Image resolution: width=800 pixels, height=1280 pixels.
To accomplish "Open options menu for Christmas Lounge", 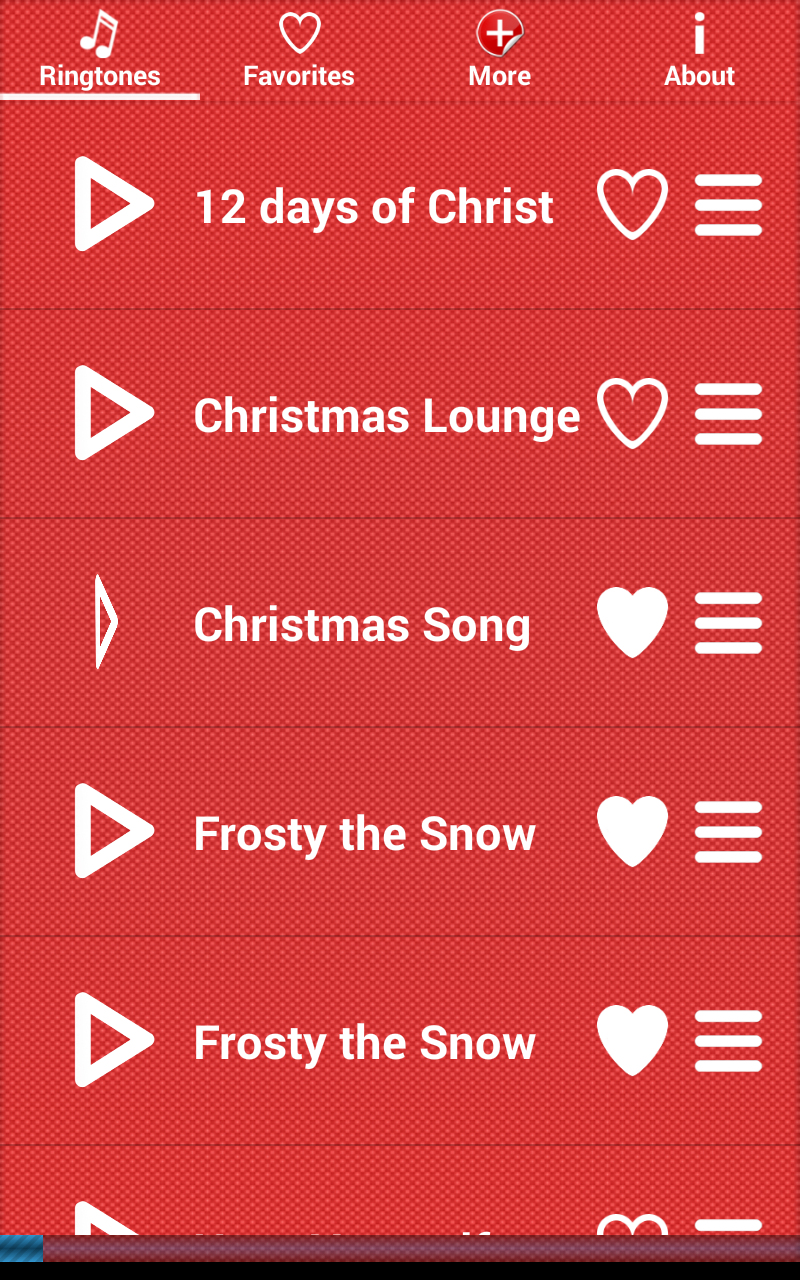I will click(x=728, y=414).
